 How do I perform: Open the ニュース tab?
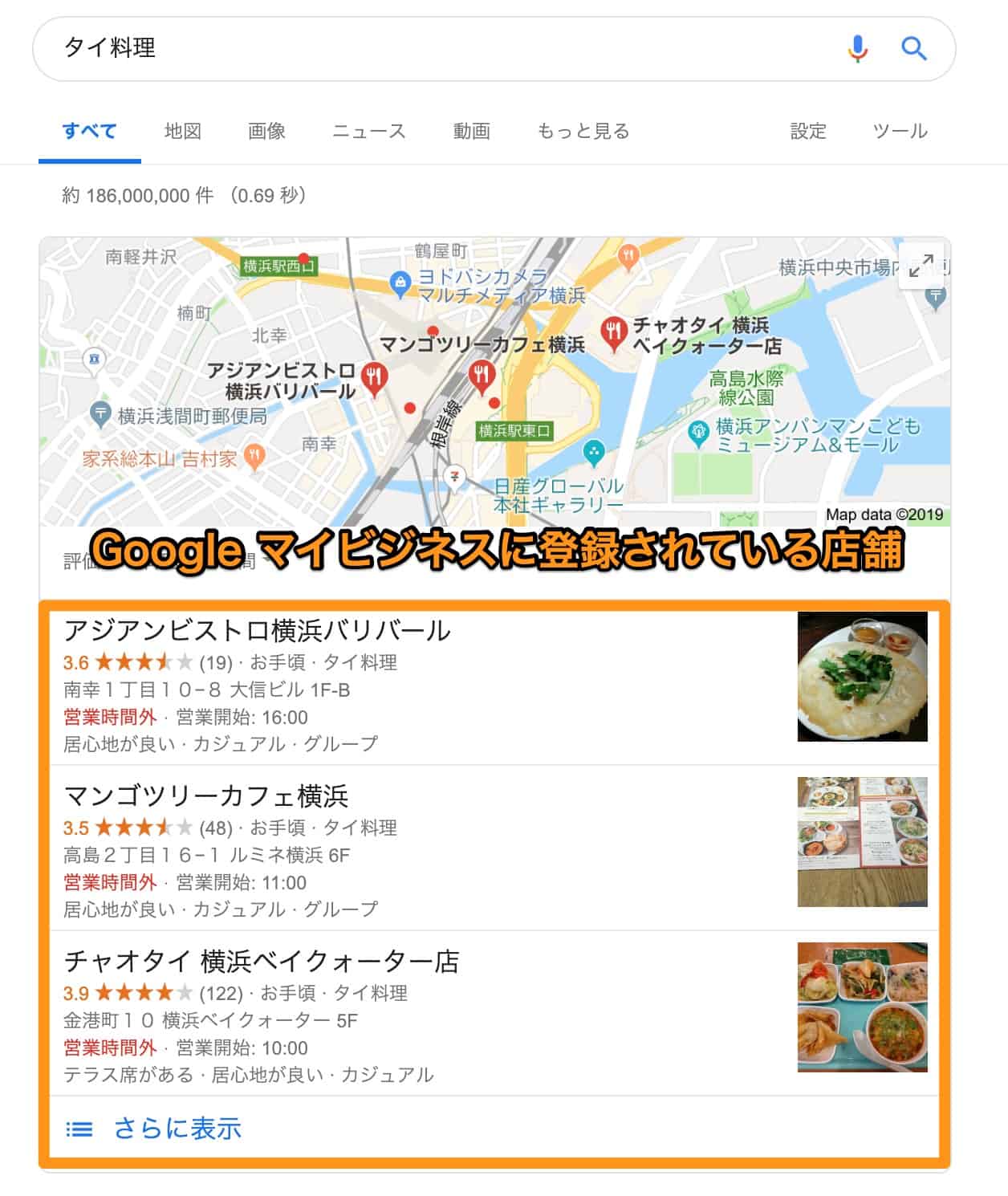(x=369, y=131)
